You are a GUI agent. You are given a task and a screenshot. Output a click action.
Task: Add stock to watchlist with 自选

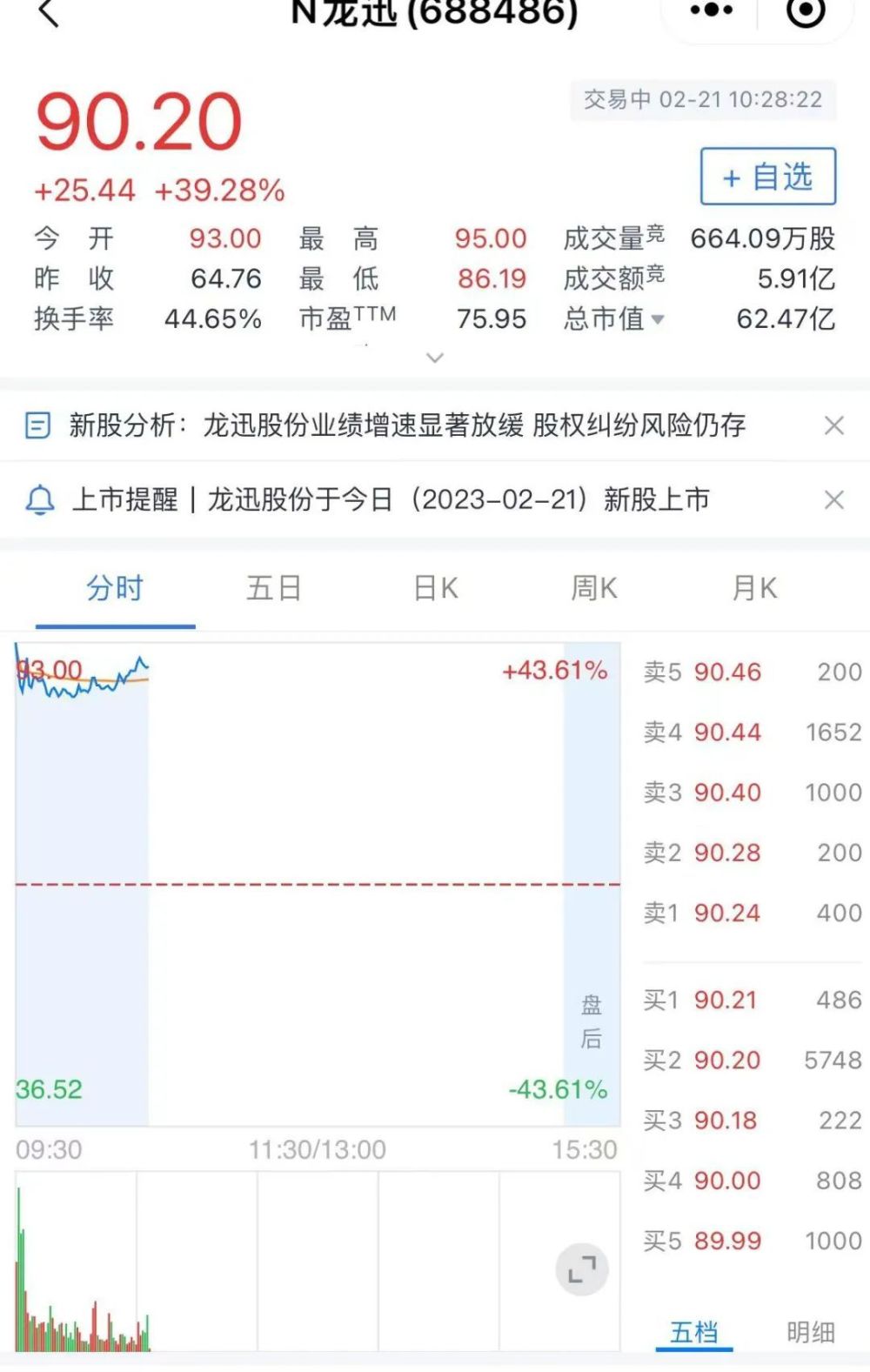pyautogui.click(x=767, y=177)
